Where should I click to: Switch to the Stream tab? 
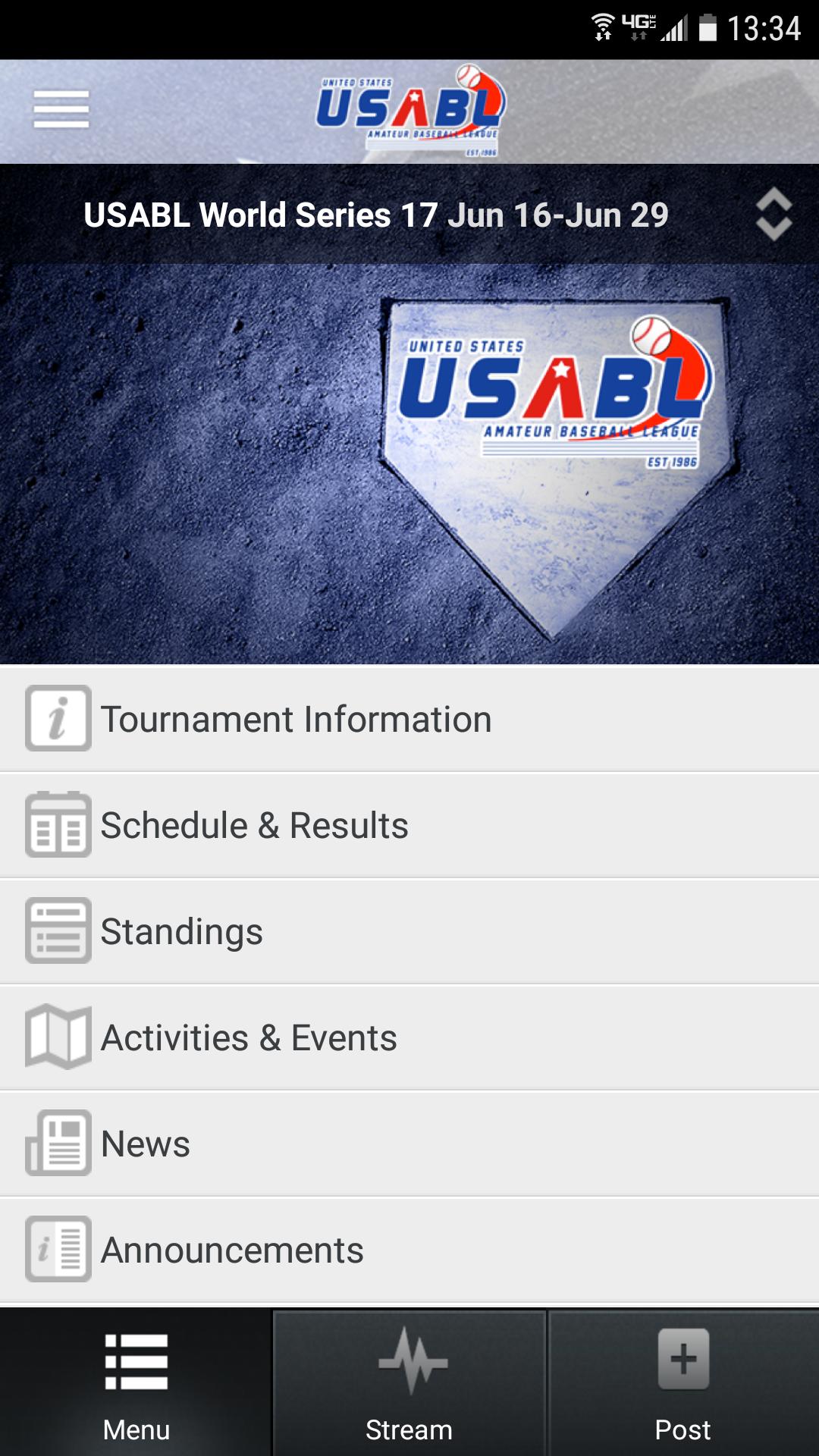(409, 1383)
